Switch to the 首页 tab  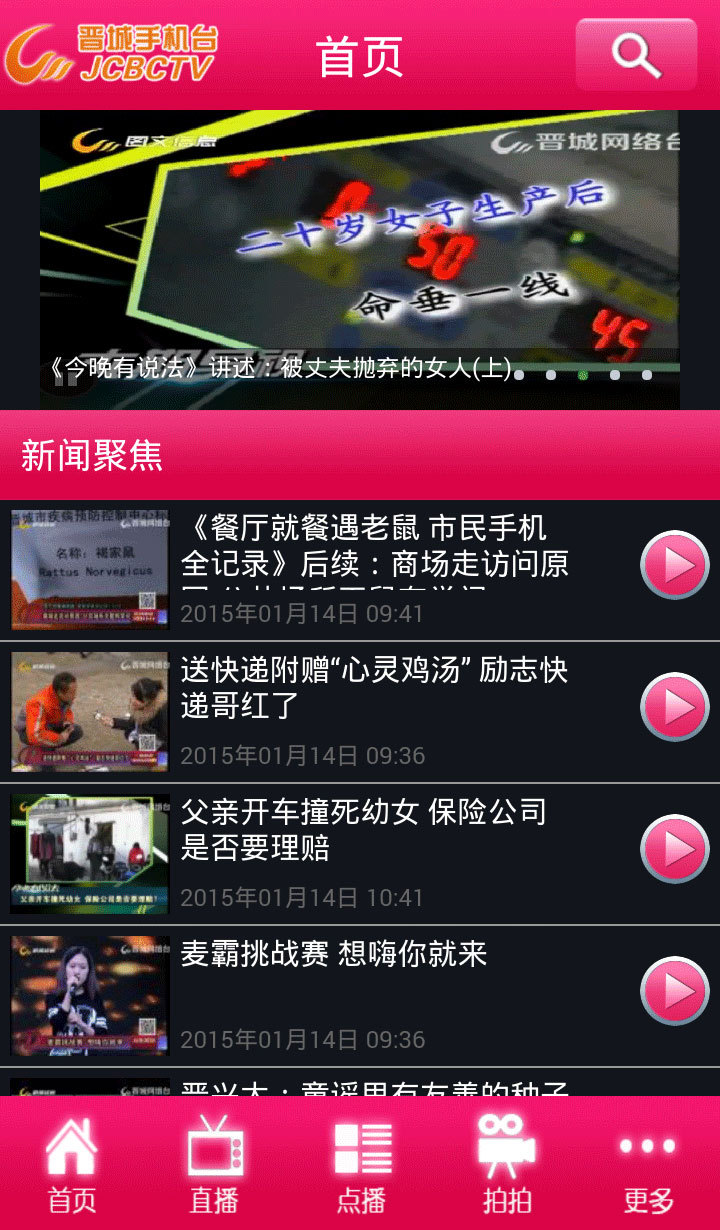point(72,1164)
